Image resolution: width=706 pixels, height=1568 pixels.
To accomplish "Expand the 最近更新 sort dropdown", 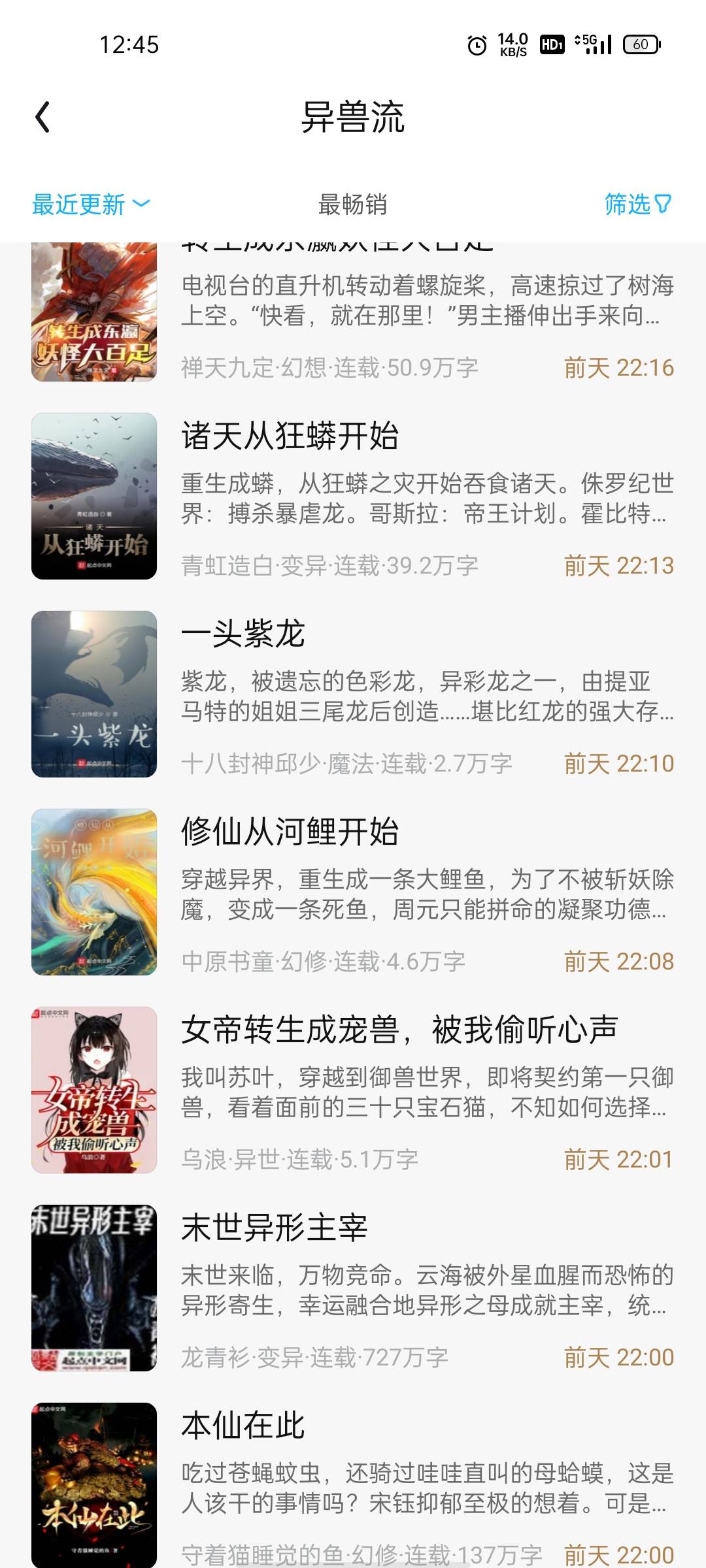I will pyautogui.click(x=91, y=204).
